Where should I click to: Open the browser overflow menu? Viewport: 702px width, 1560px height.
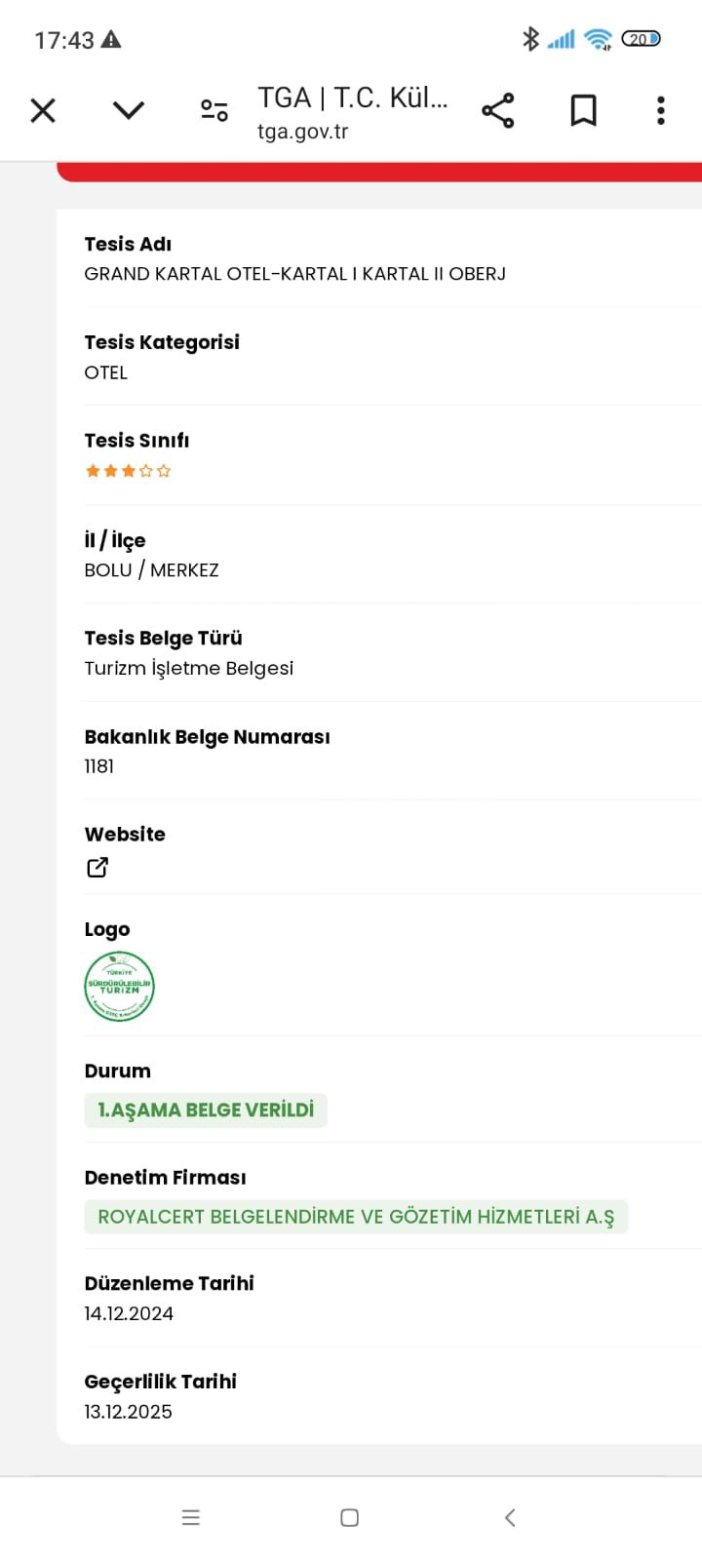[x=661, y=111]
